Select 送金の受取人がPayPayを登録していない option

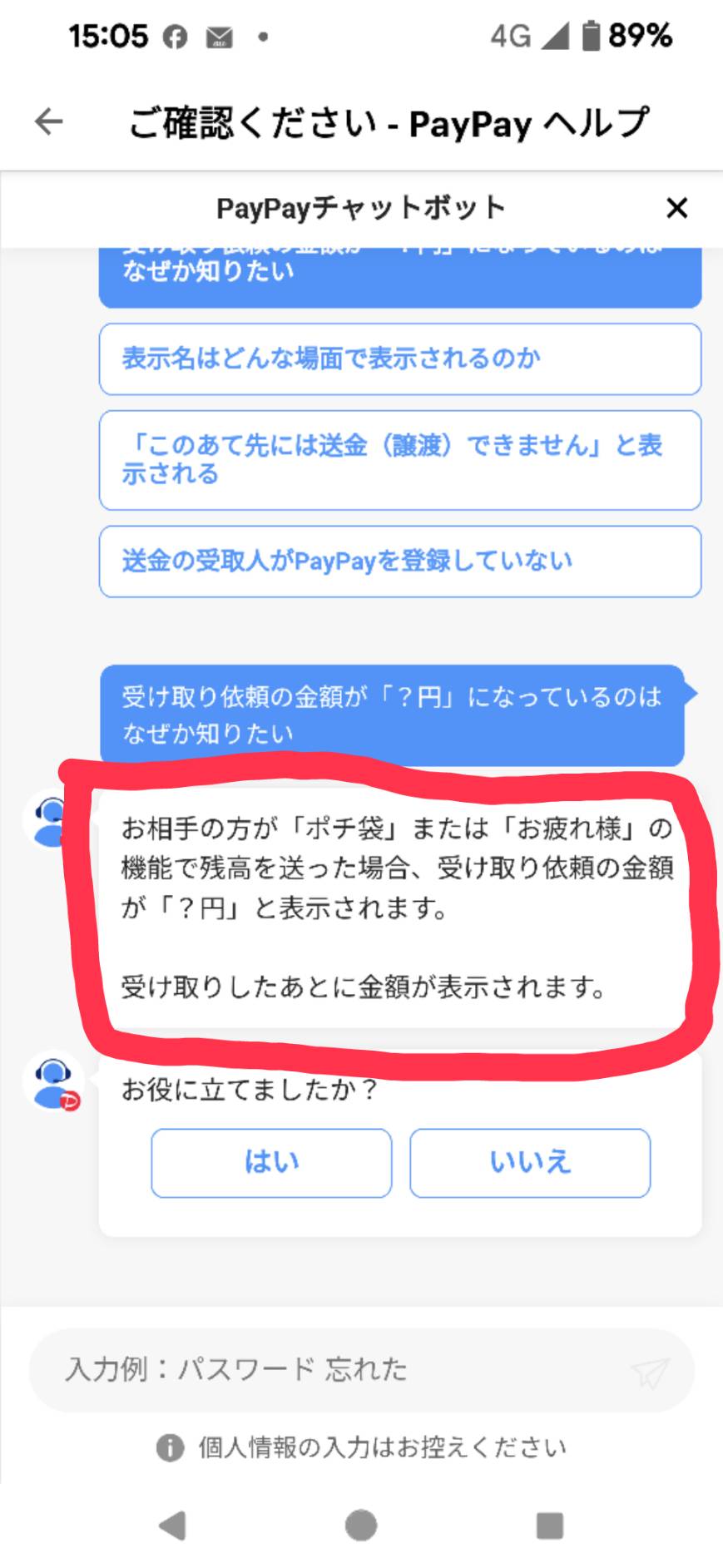(400, 561)
